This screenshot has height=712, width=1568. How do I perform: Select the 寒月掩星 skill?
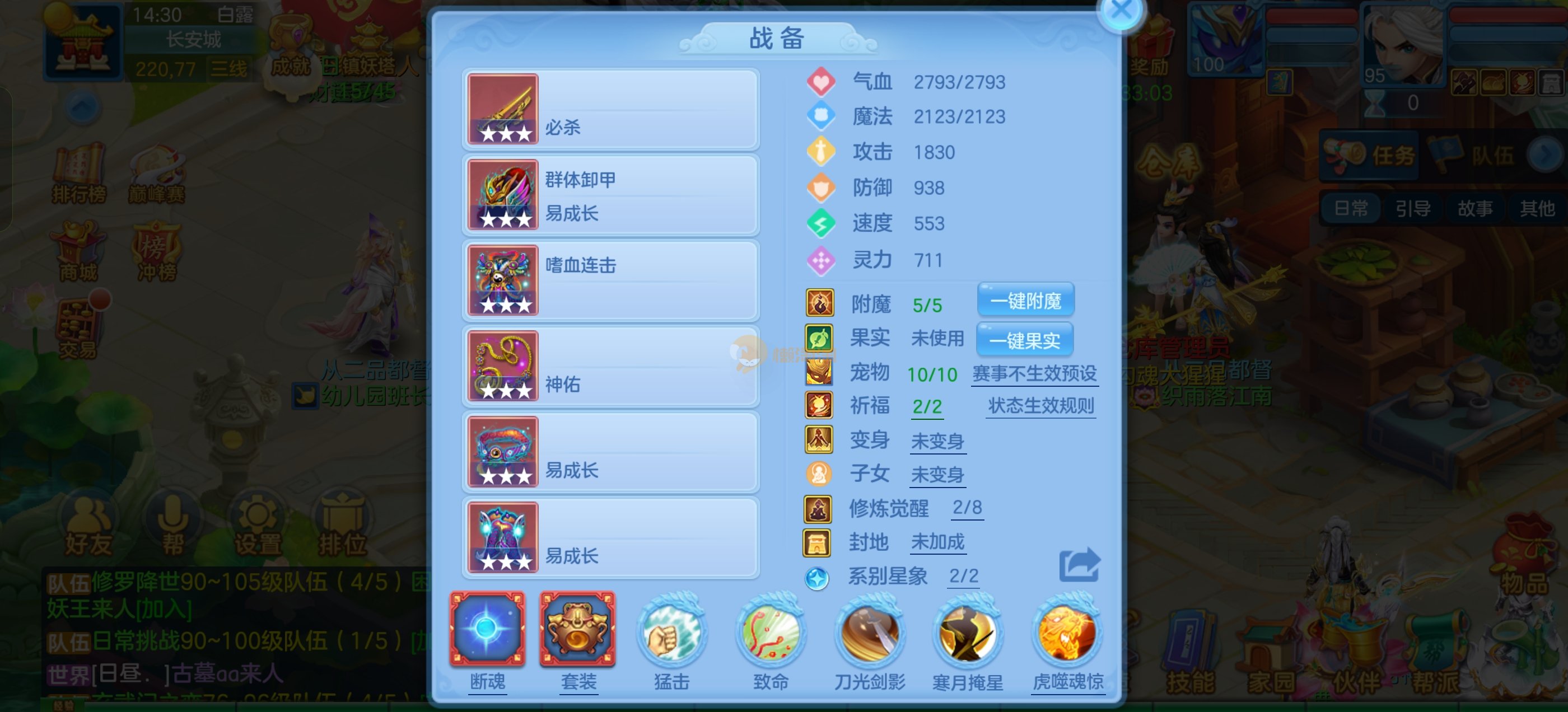[x=967, y=634]
